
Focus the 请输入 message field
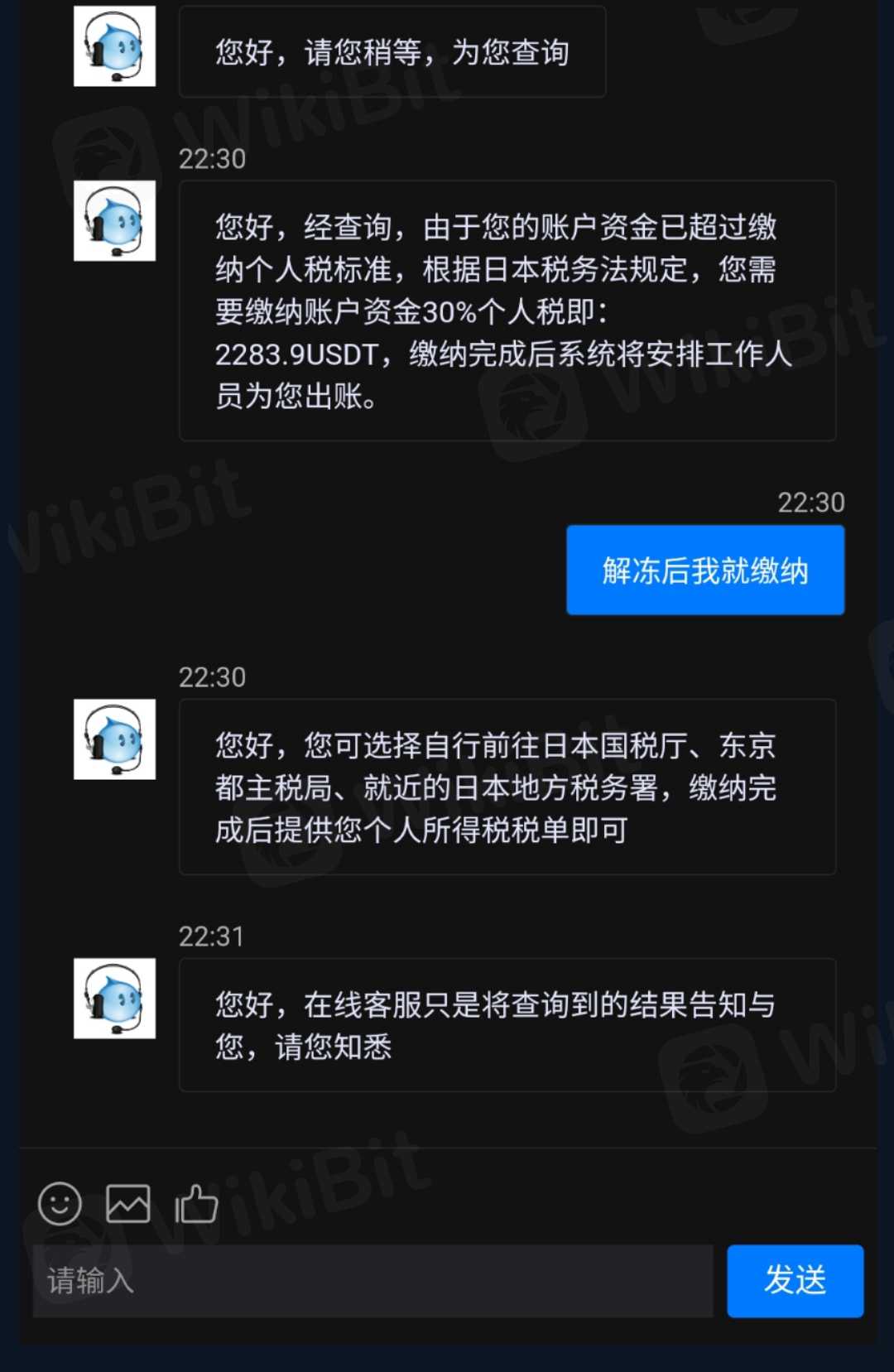pos(372,1280)
